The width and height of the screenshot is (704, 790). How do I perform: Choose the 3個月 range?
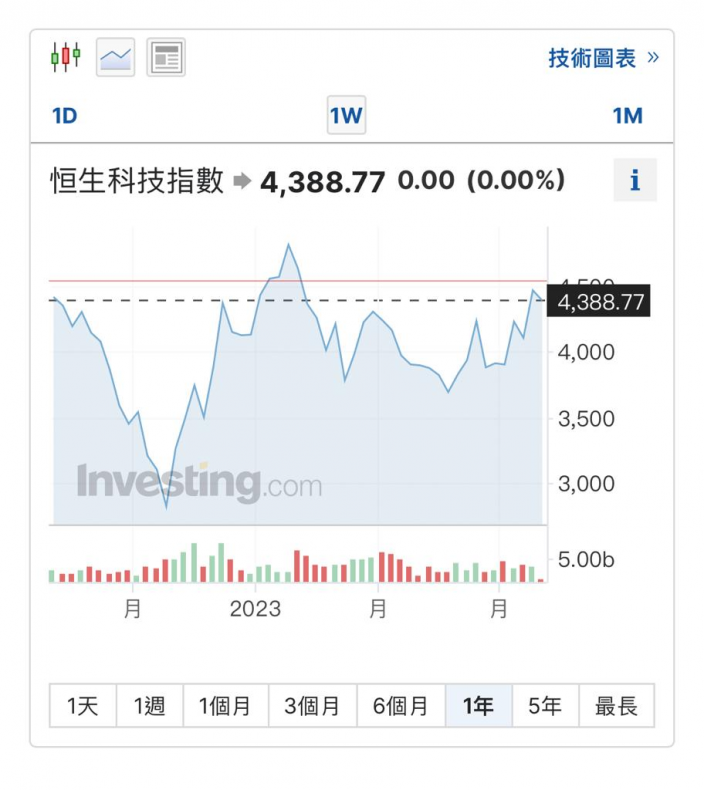(312, 705)
